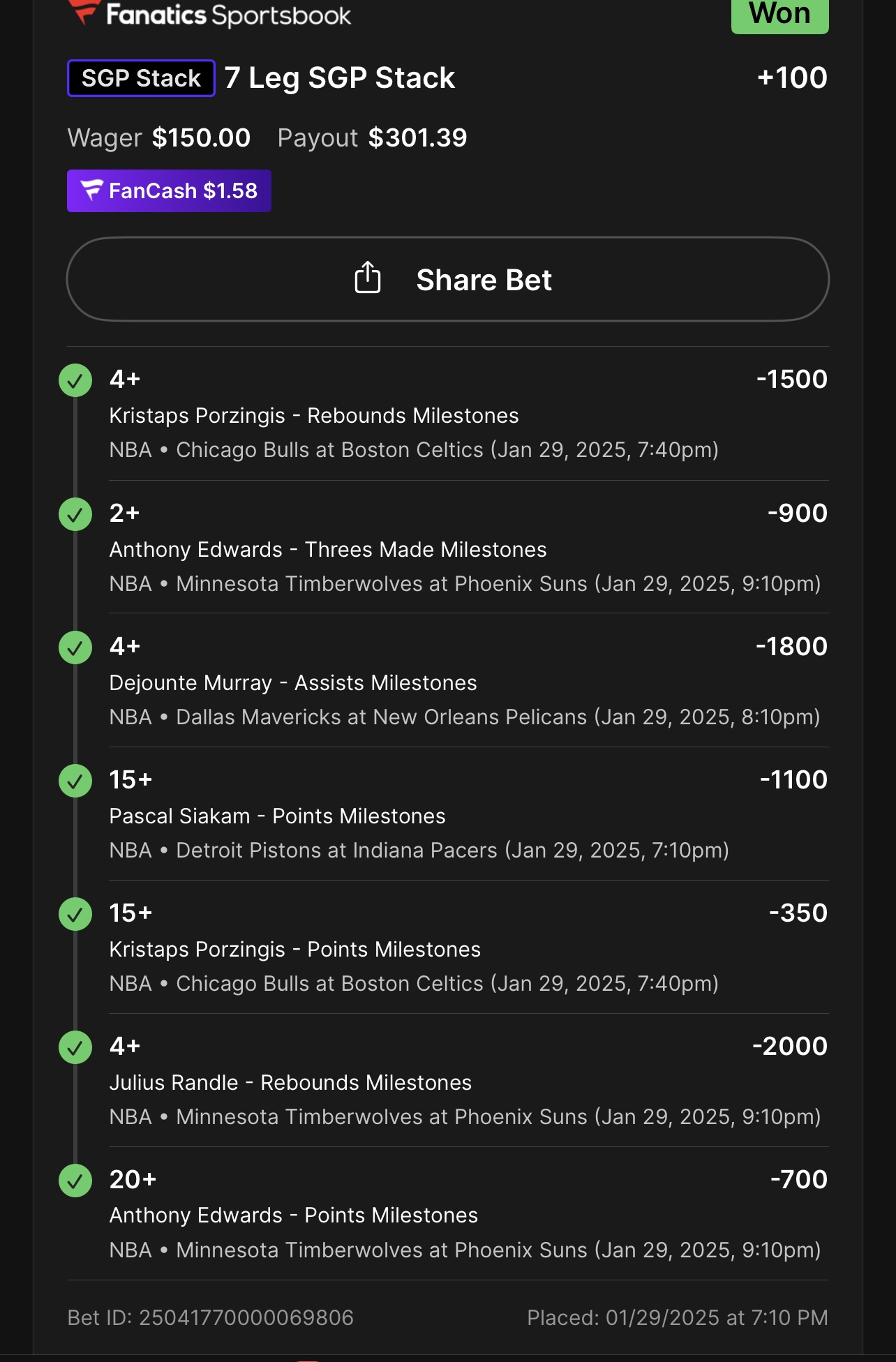Tap the Share Bet button
The height and width of the screenshot is (1362, 896).
448,280
